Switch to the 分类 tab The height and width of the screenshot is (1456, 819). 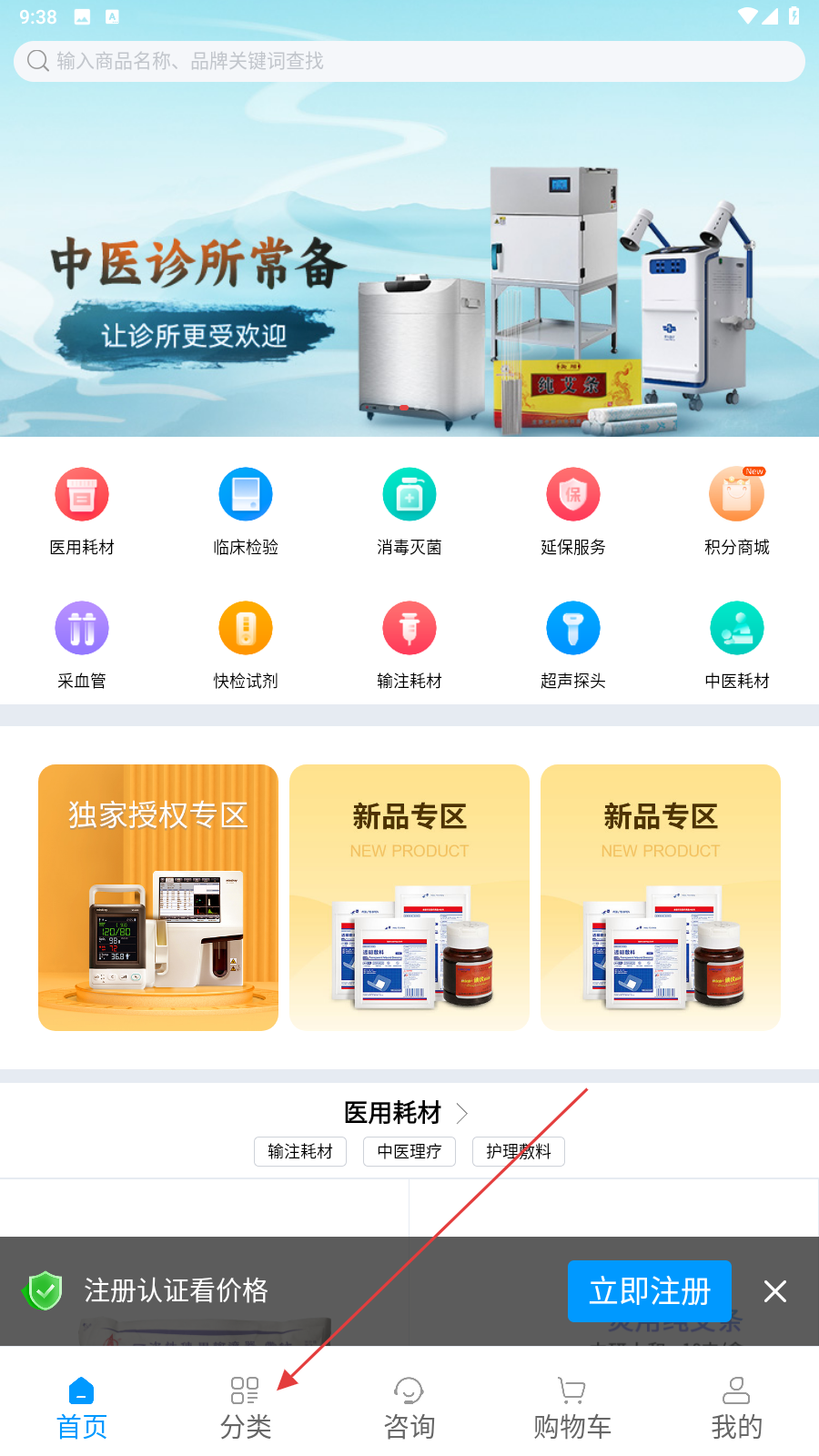[246, 1407]
